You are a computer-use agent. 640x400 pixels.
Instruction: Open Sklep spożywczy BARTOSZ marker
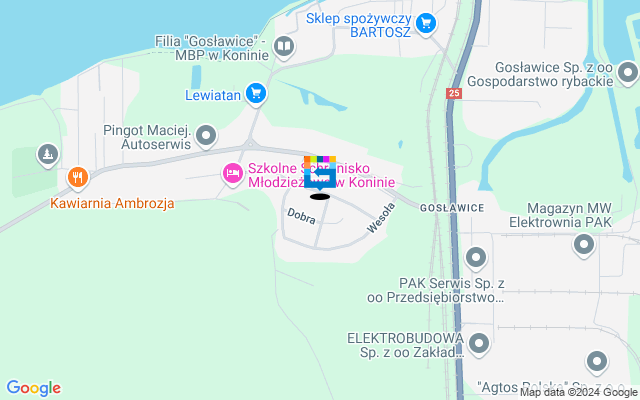427,22
